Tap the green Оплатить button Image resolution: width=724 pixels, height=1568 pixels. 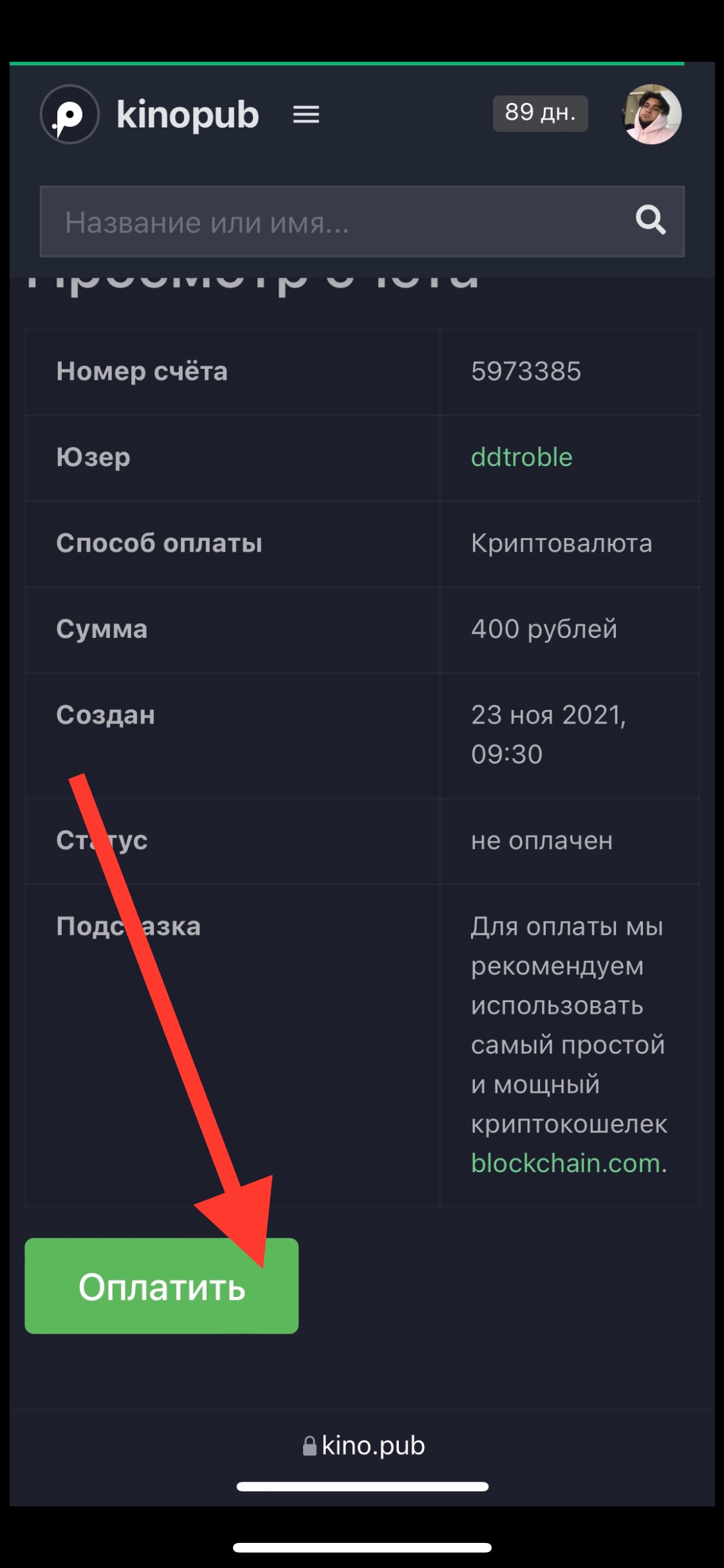pyautogui.click(x=162, y=1286)
